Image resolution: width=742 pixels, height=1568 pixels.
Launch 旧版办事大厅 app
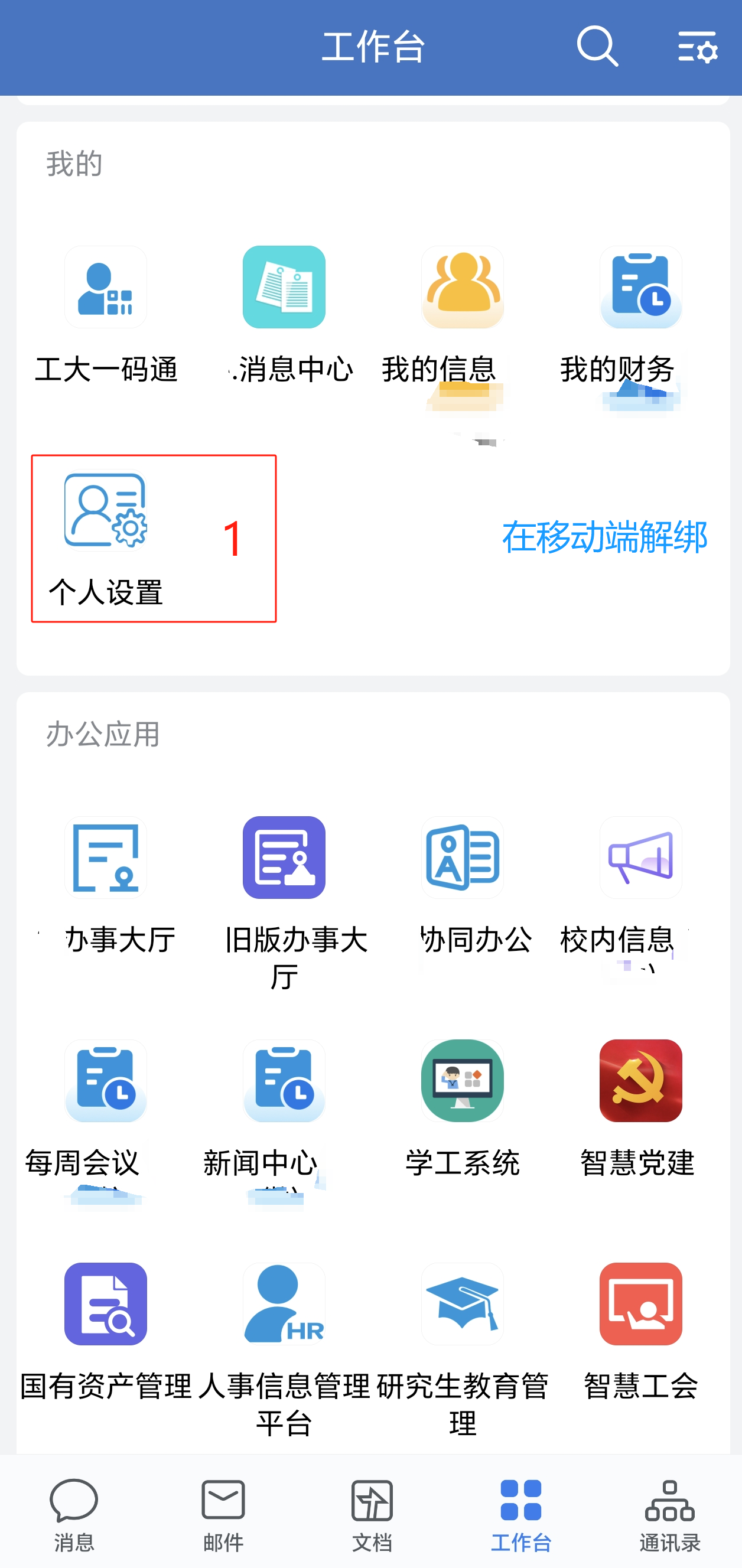(x=284, y=858)
